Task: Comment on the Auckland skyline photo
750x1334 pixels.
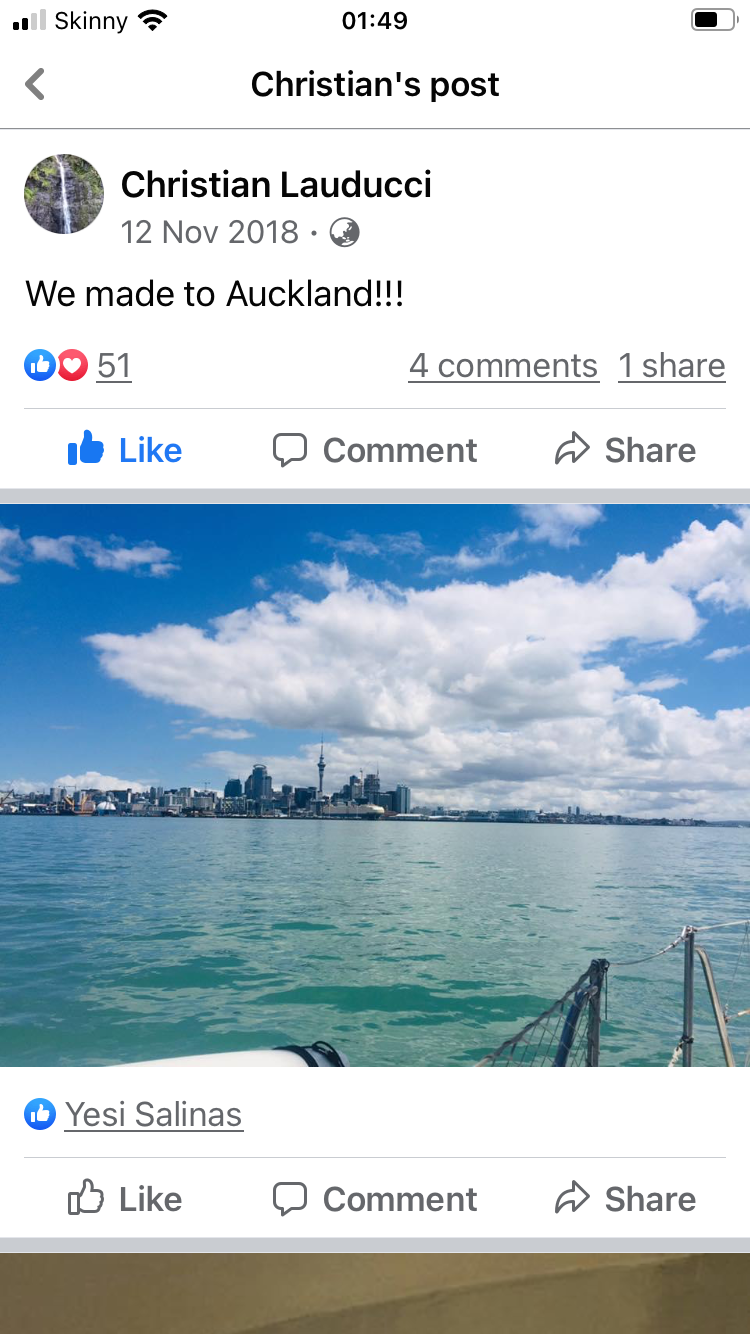Action: tap(375, 1198)
